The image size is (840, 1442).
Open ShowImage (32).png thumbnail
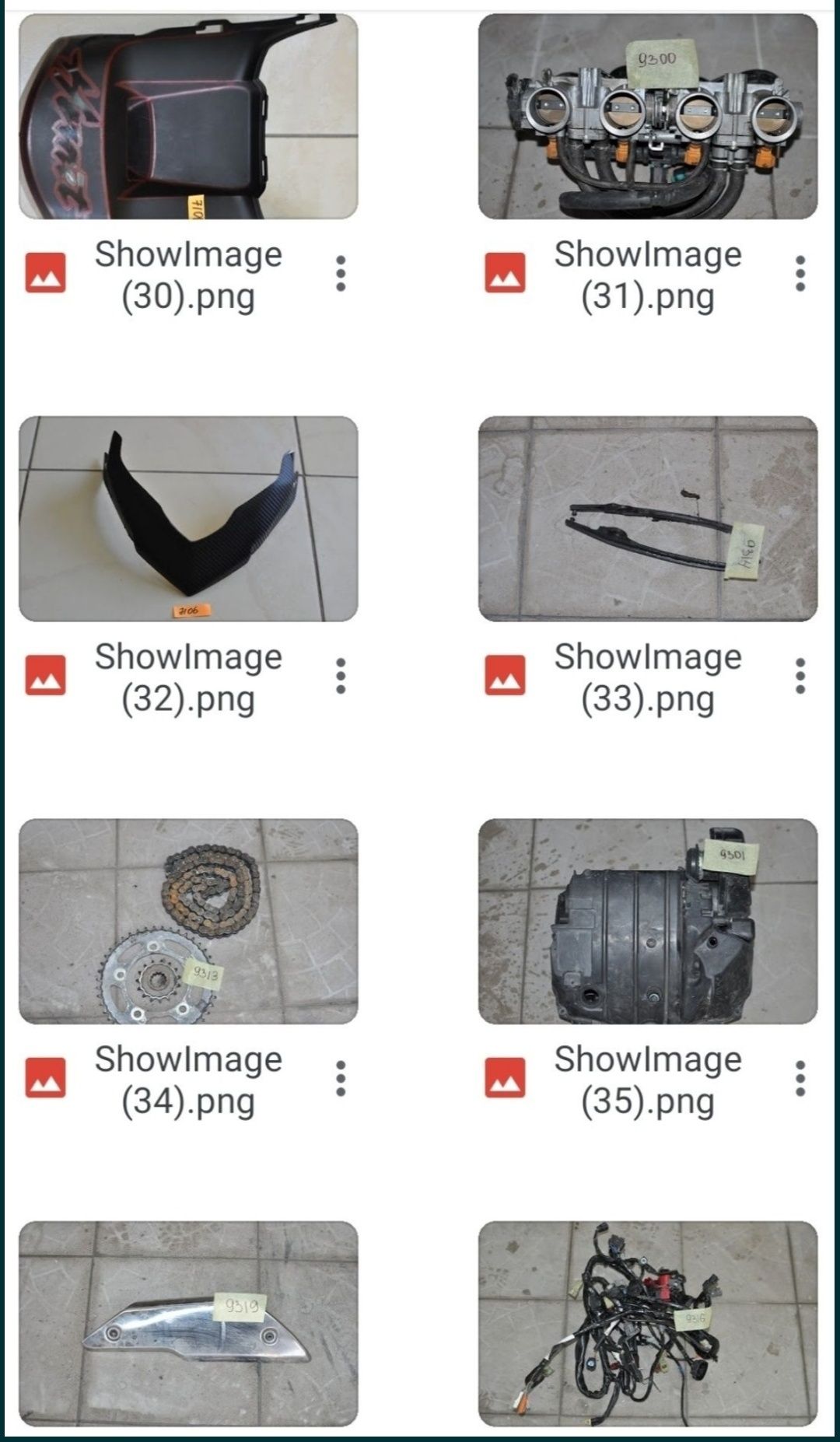pyautogui.click(x=188, y=519)
